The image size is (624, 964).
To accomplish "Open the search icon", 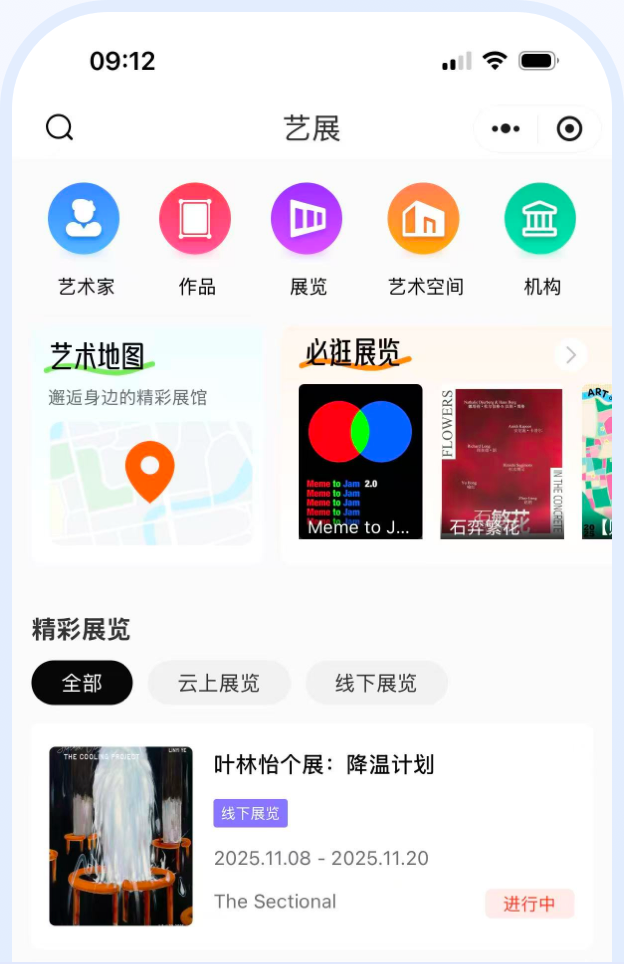I will pos(60,128).
